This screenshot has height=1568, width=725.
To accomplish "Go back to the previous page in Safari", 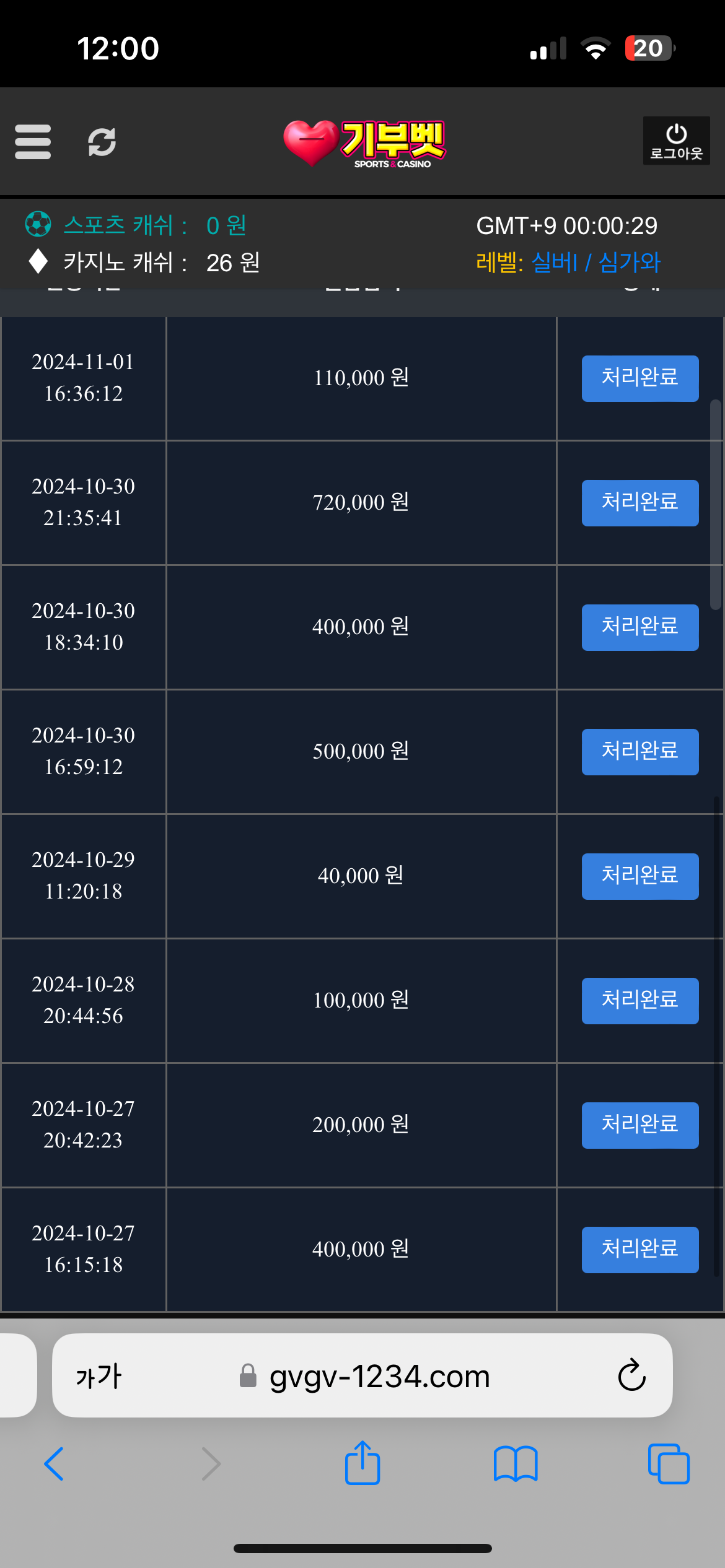I will 55,1464.
